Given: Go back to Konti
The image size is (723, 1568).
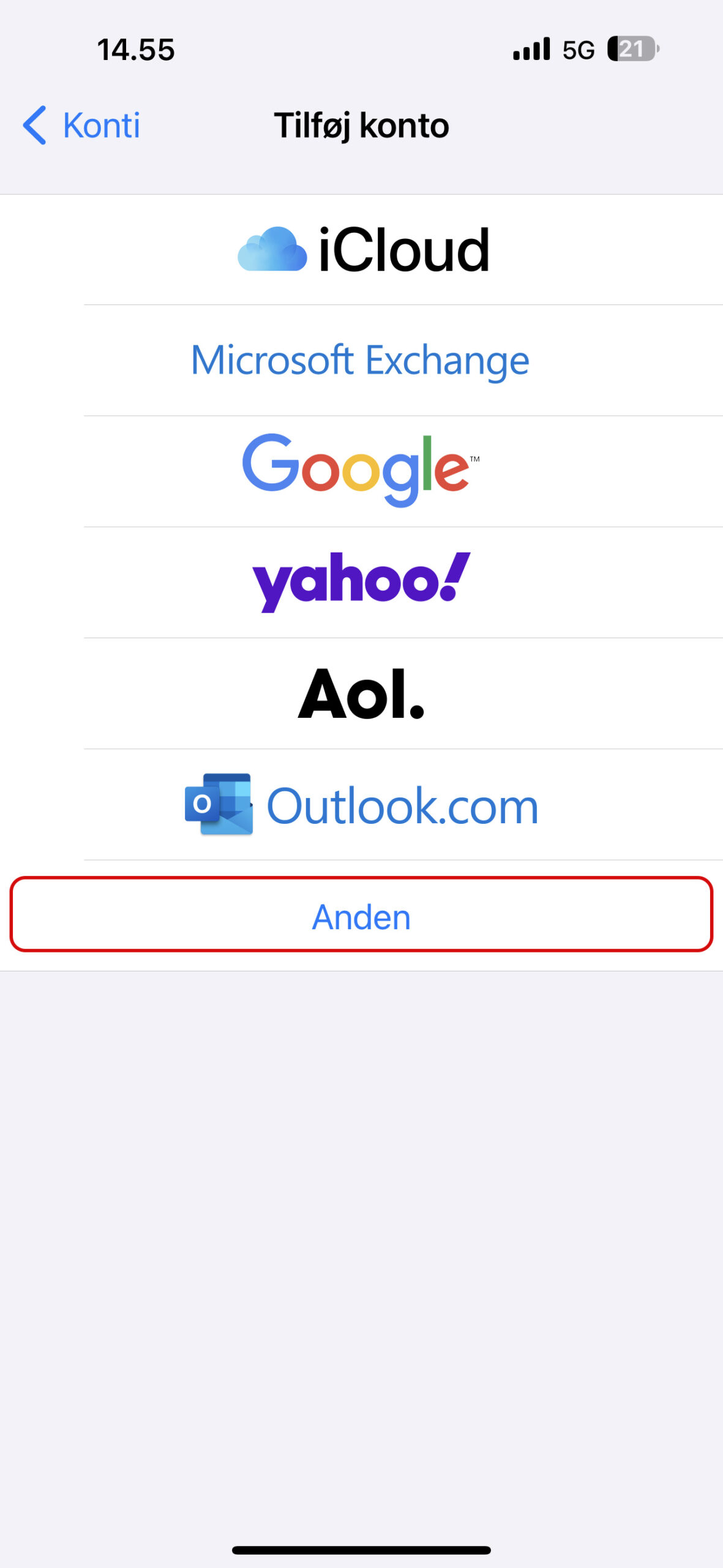Looking at the screenshot, I should (x=81, y=126).
